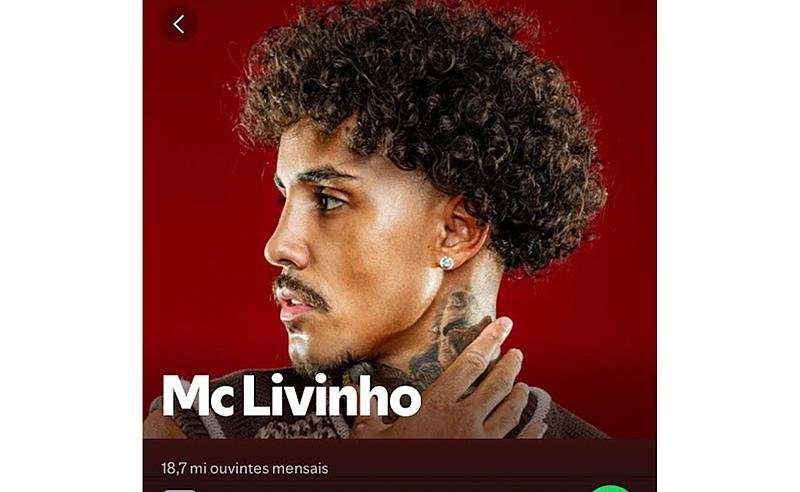Play Mc Livinho with the green button
The image size is (800, 492).
[x=609, y=488]
